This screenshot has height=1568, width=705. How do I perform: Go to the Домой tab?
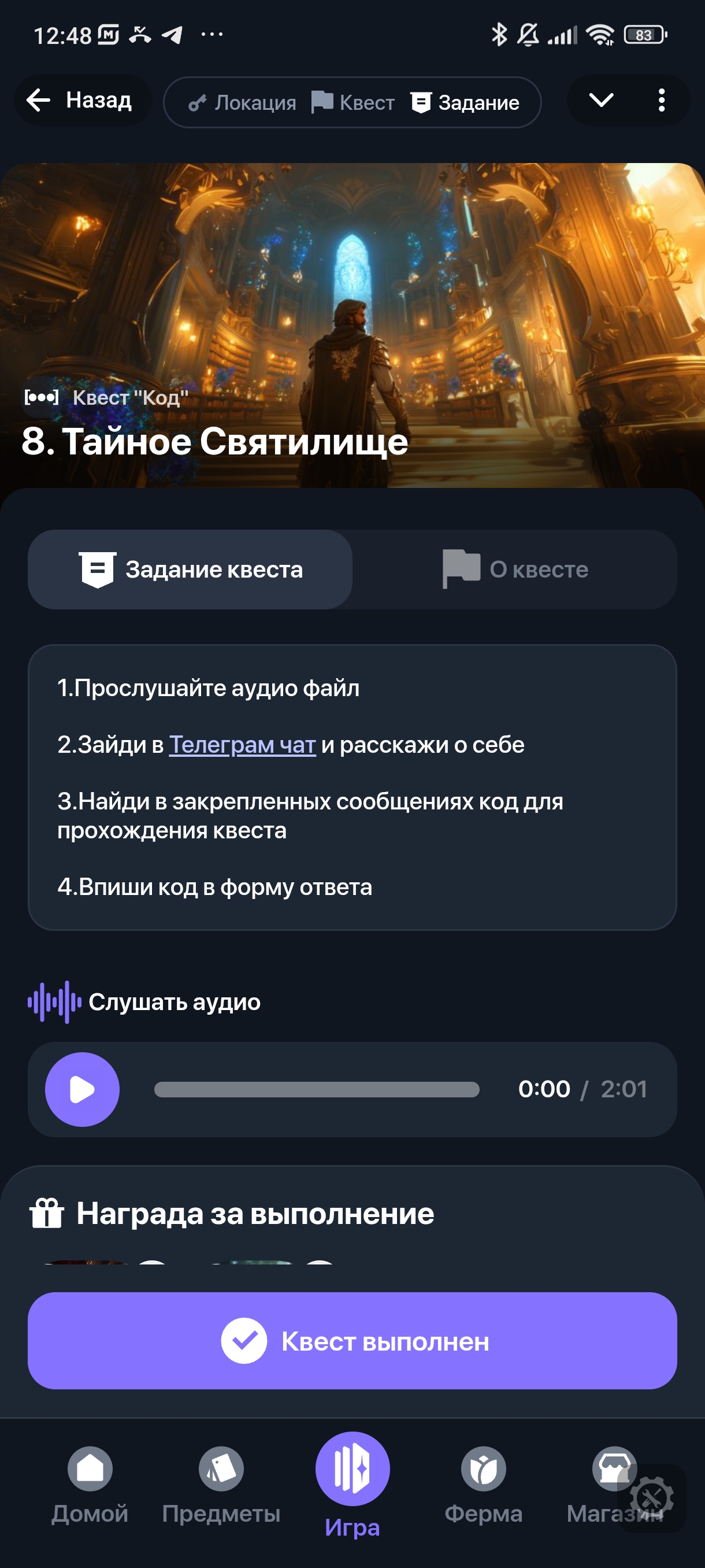[x=90, y=1484]
